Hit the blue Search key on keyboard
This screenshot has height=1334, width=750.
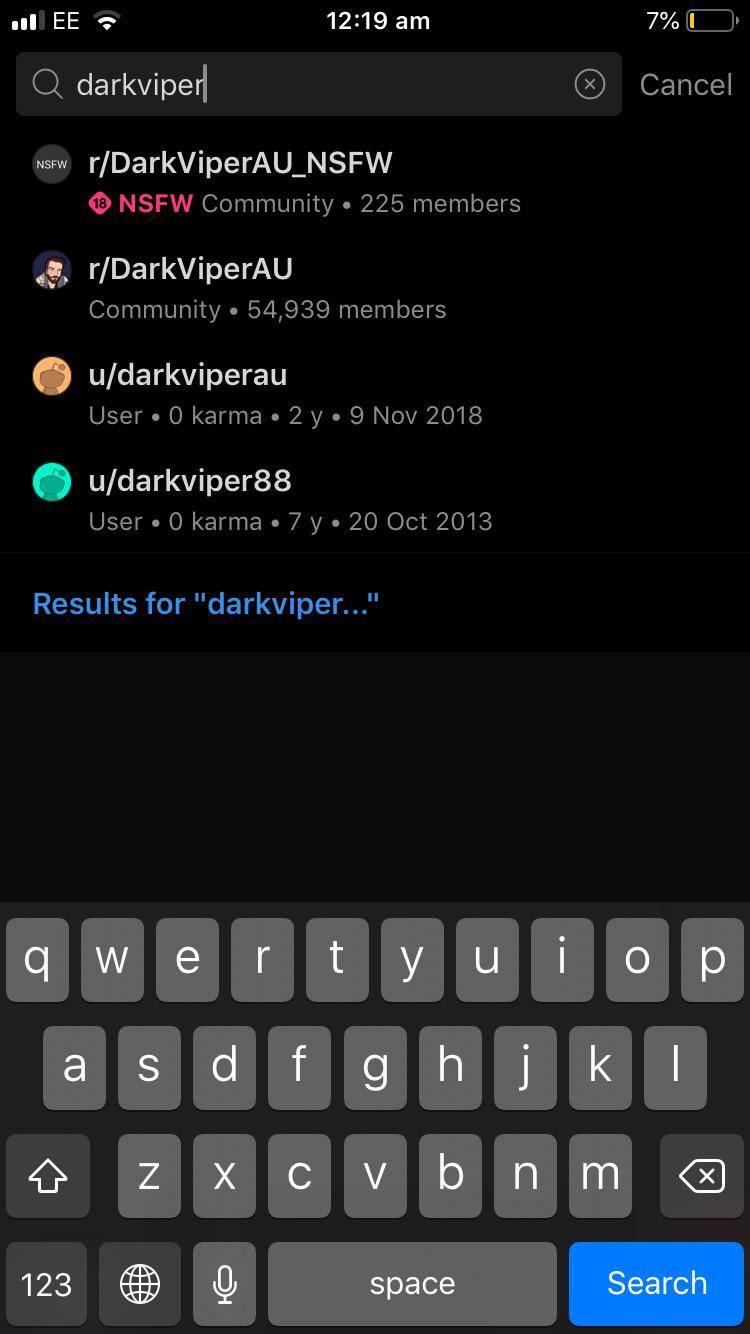657,1283
